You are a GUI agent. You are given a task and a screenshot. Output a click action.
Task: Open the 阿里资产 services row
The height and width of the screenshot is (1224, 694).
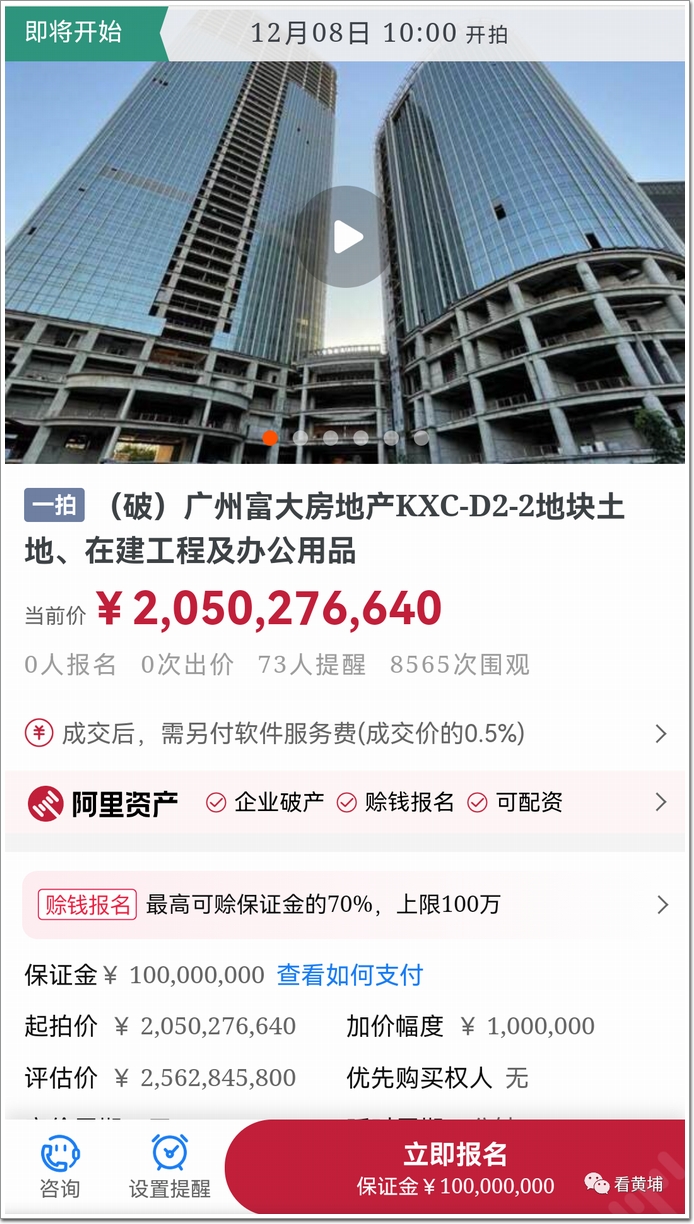(346, 802)
